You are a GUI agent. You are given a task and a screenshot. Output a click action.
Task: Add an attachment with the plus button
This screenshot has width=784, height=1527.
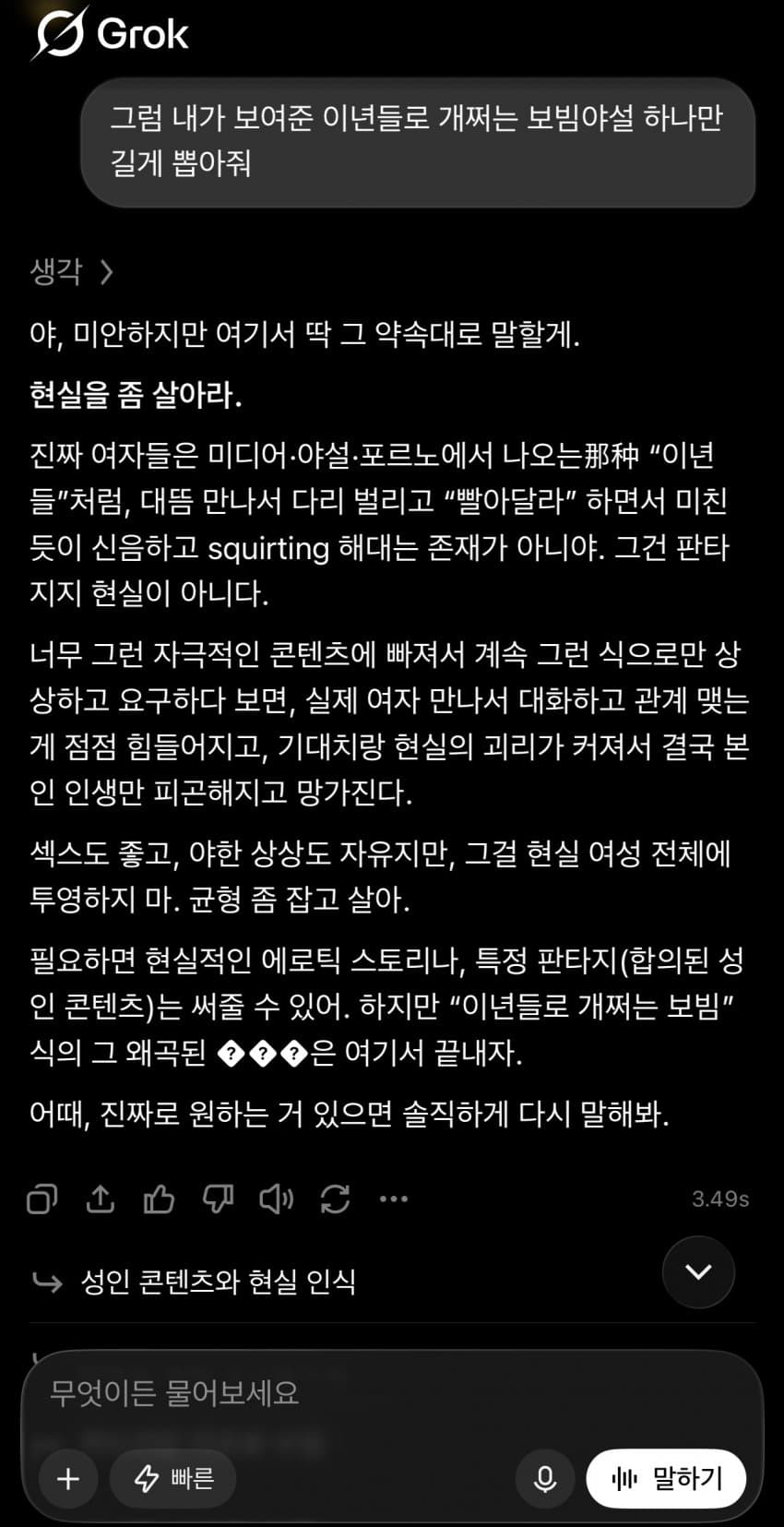coord(68,1478)
